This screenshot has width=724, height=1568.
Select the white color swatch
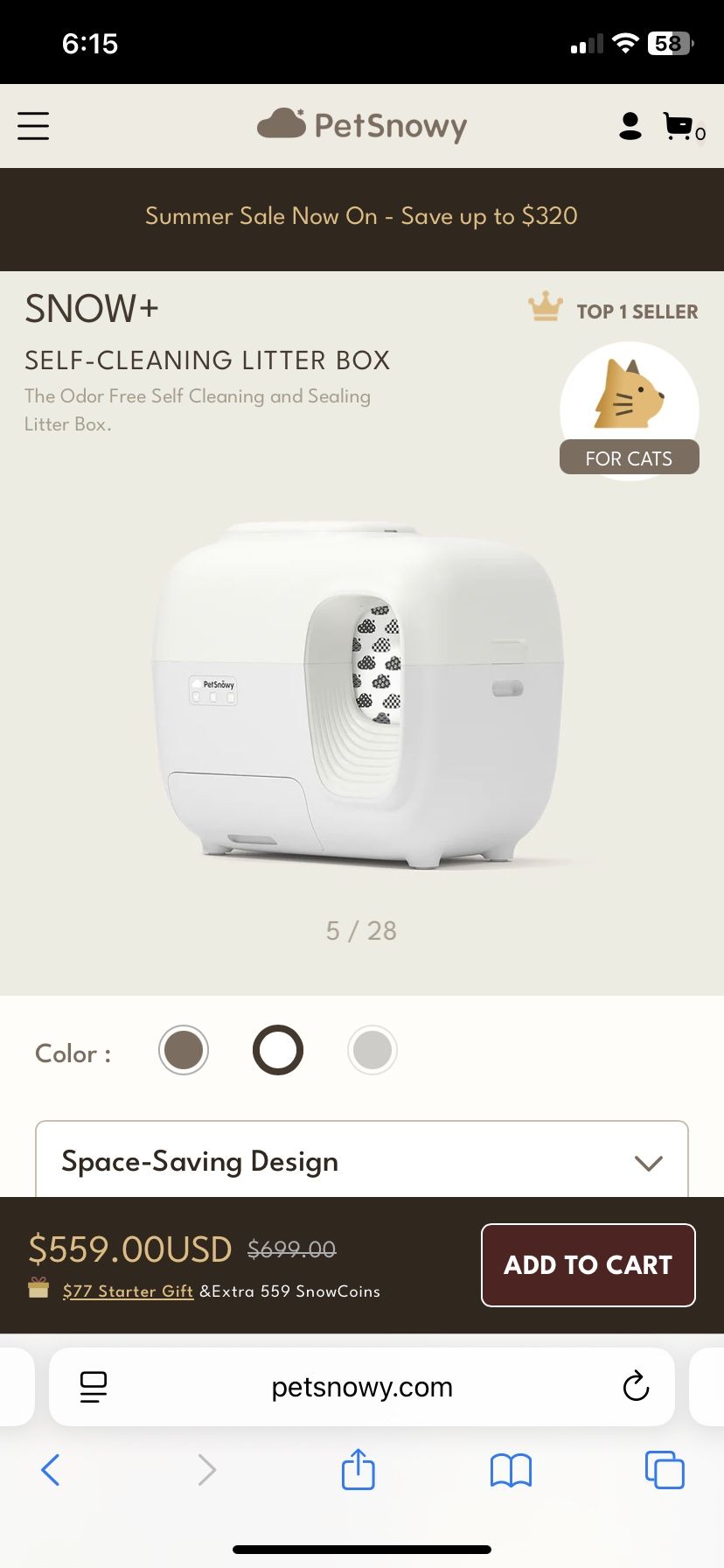278,1050
